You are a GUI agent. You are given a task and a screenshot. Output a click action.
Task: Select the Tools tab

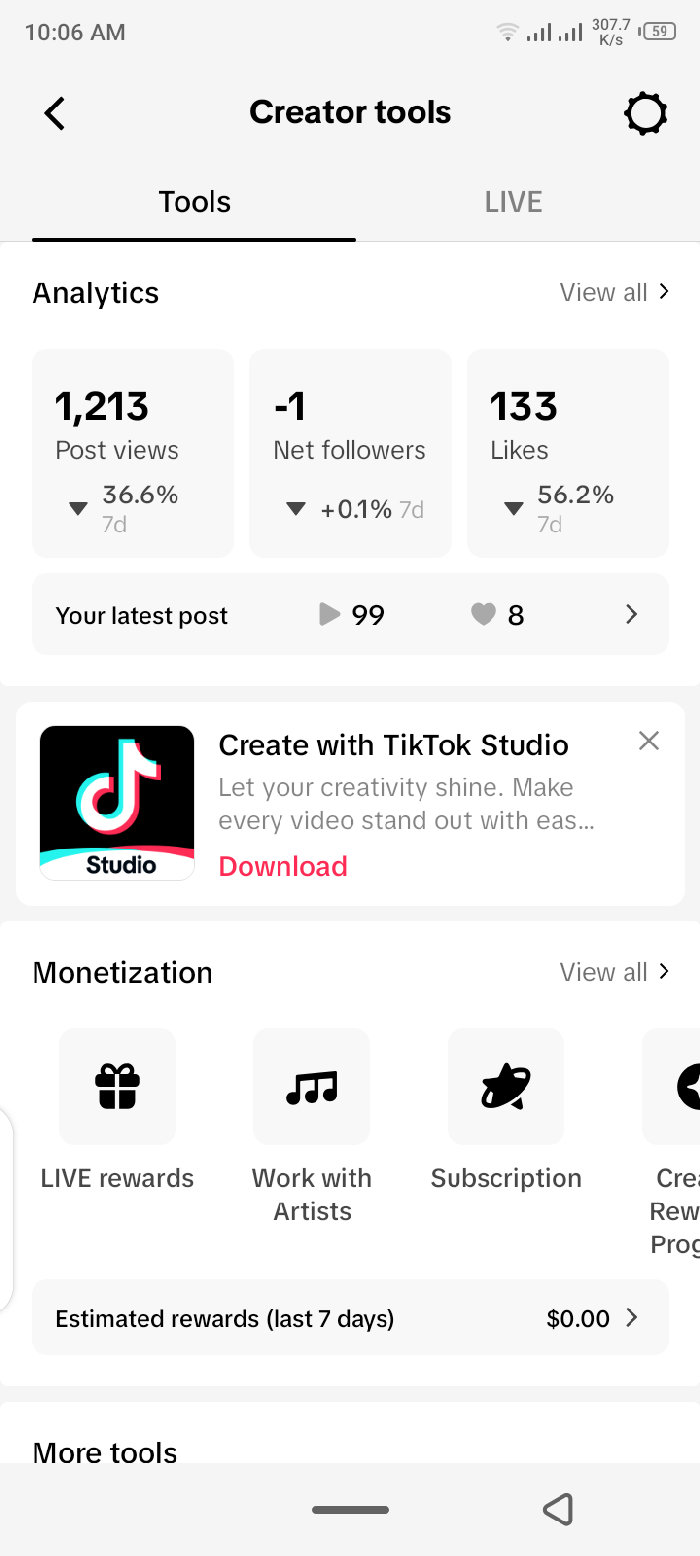point(194,202)
